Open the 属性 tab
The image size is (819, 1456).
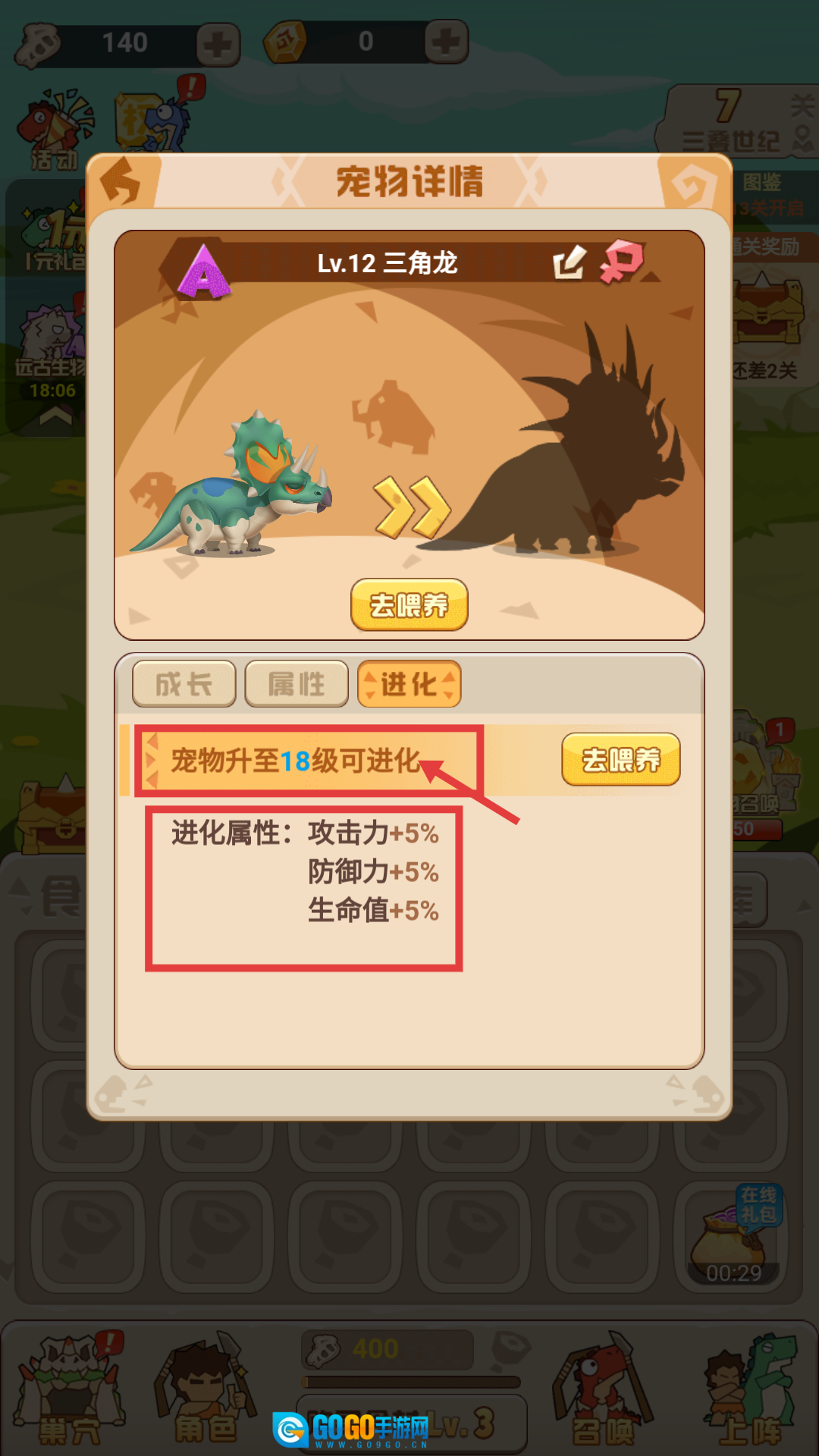[297, 684]
